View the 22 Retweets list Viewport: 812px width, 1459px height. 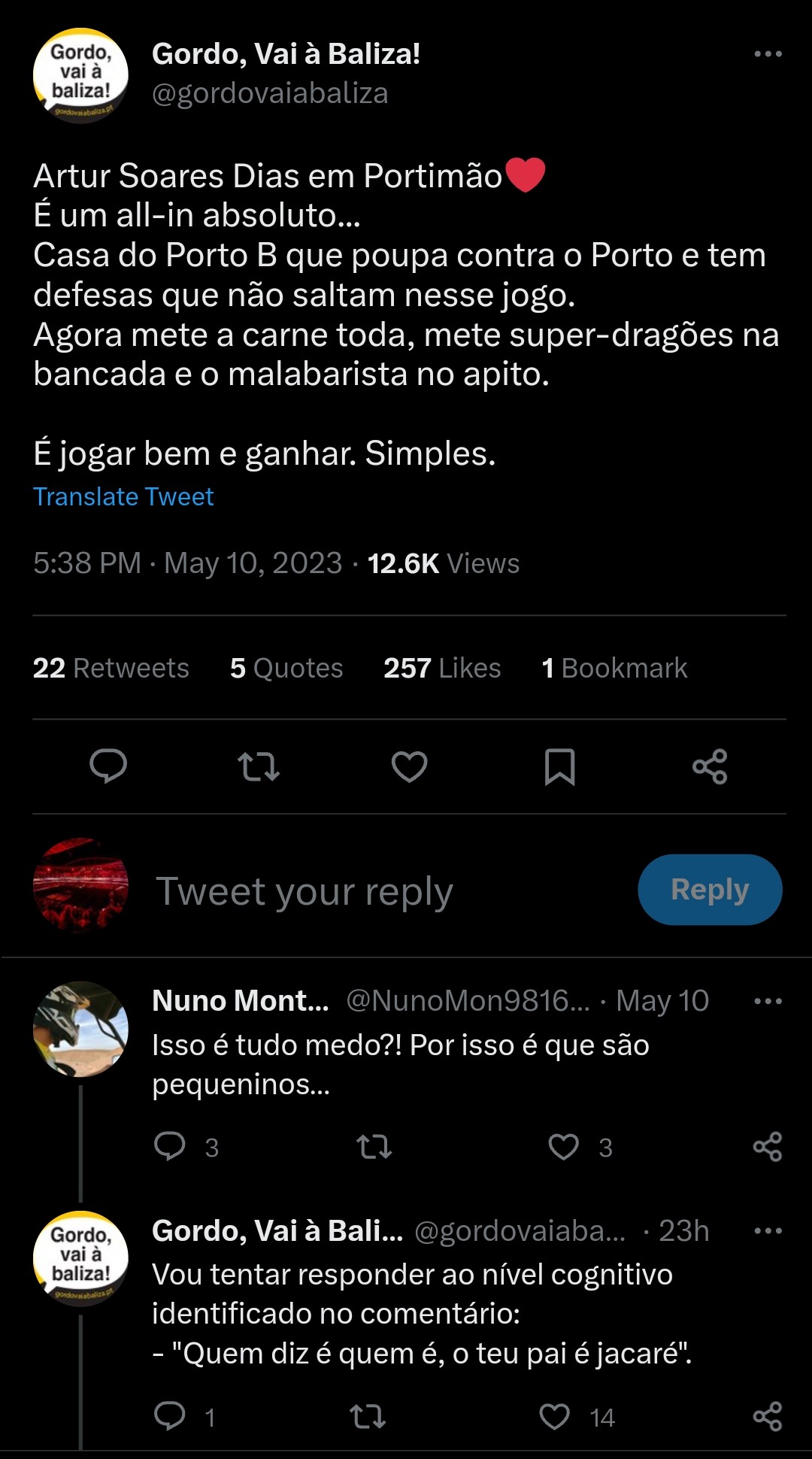click(111, 668)
